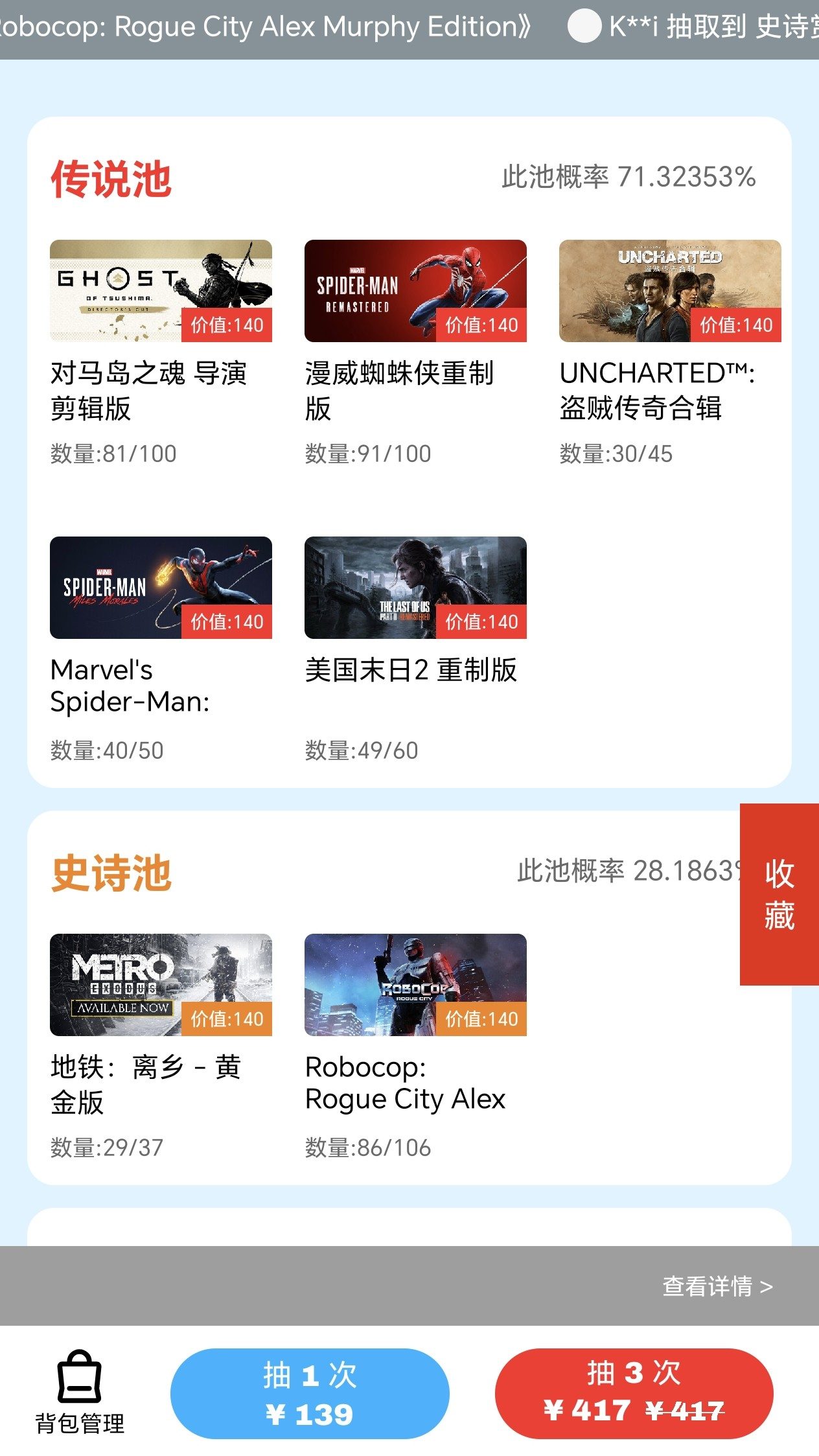Image resolution: width=819 pixels, height=1456 pixels.
Task: Tap 收藏 to favorite this pool
Action: click(779, 894)
